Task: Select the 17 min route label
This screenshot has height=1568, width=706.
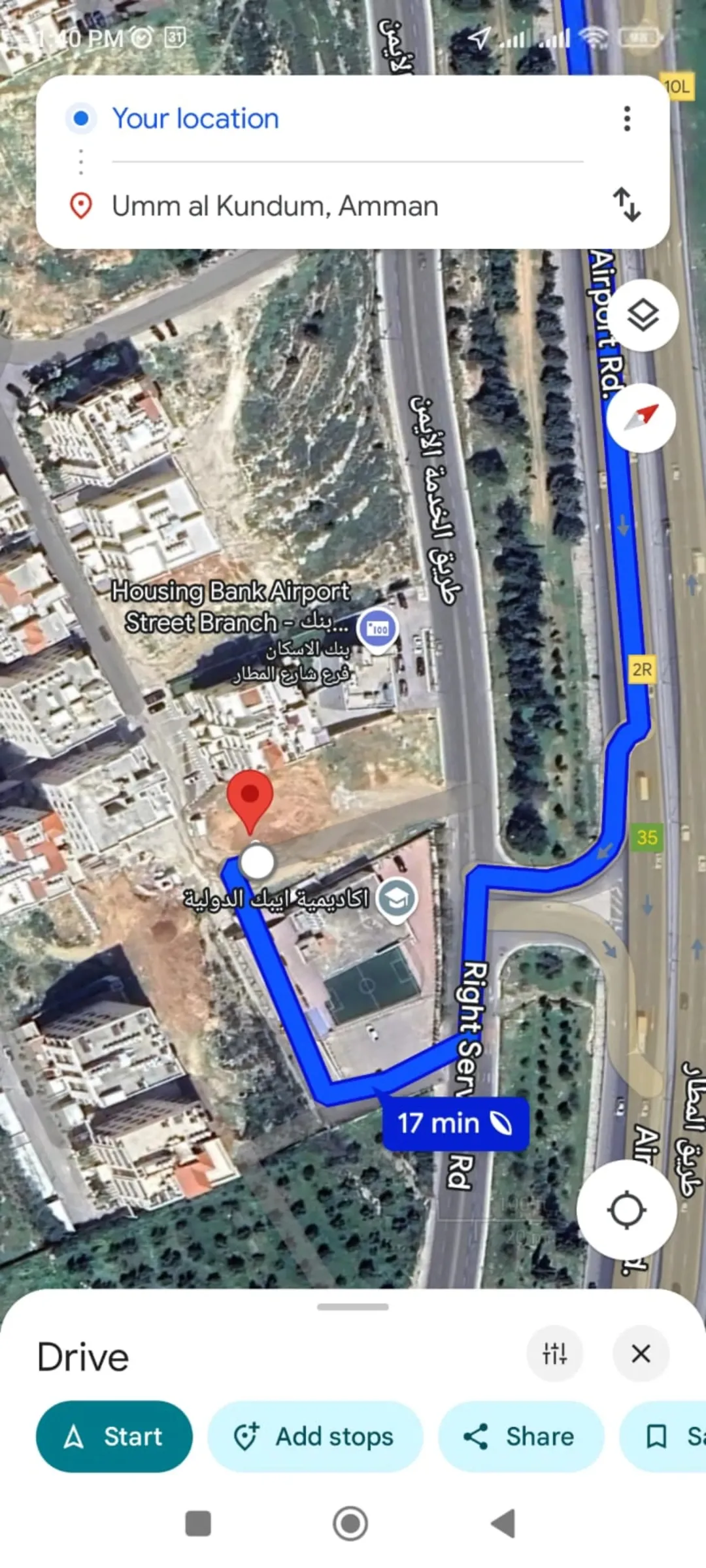Action: (455, 1124)
